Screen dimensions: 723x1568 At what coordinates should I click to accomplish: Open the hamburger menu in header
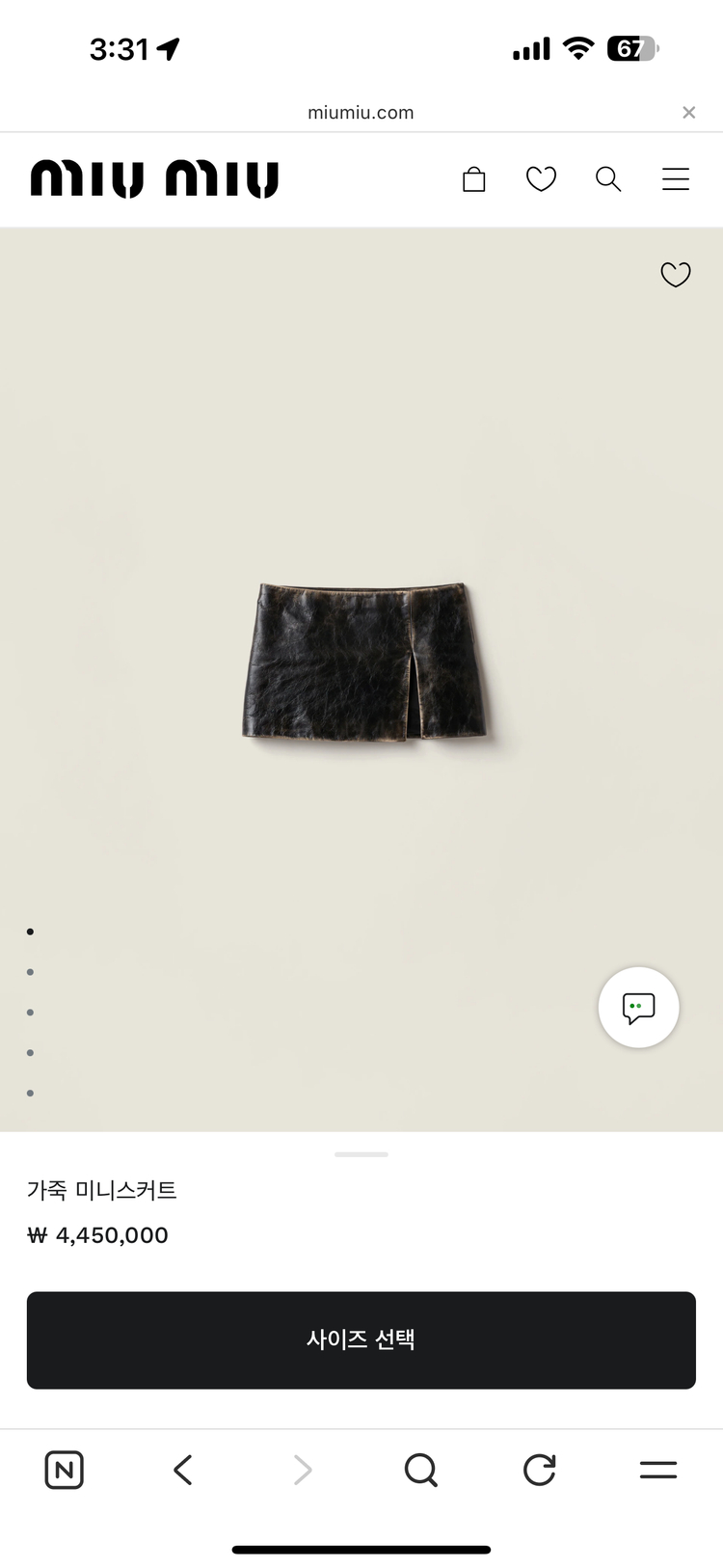[x=676, y=179]
